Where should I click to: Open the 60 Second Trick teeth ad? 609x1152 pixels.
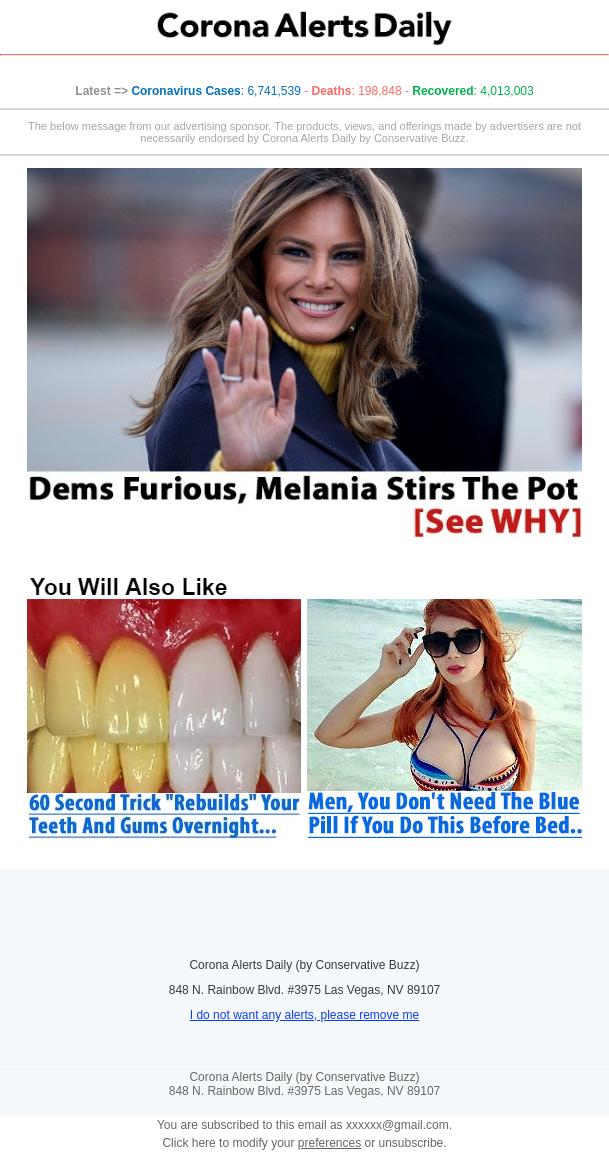point(164,718)
